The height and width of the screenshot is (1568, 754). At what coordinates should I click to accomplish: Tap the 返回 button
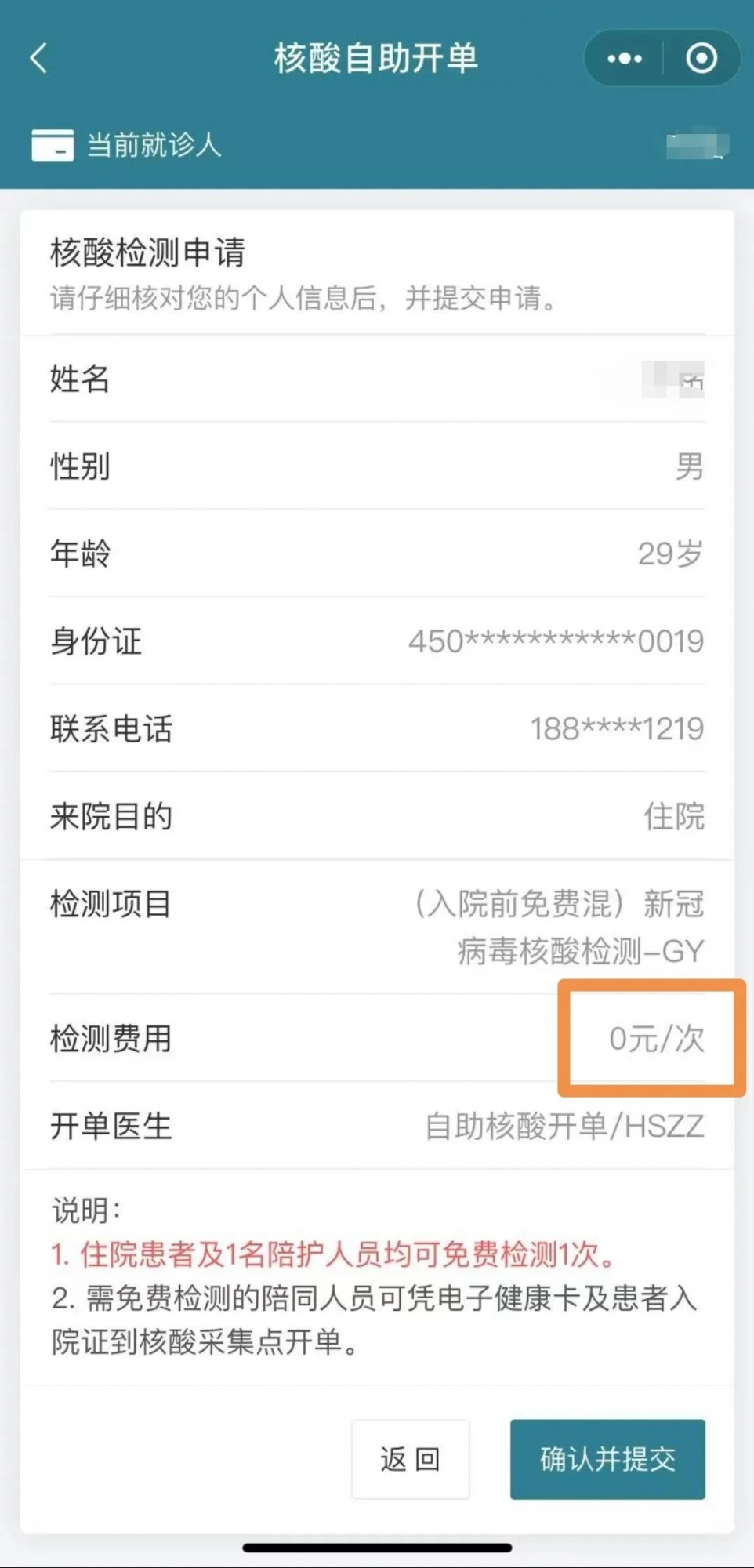click(x=410, y=1459)
